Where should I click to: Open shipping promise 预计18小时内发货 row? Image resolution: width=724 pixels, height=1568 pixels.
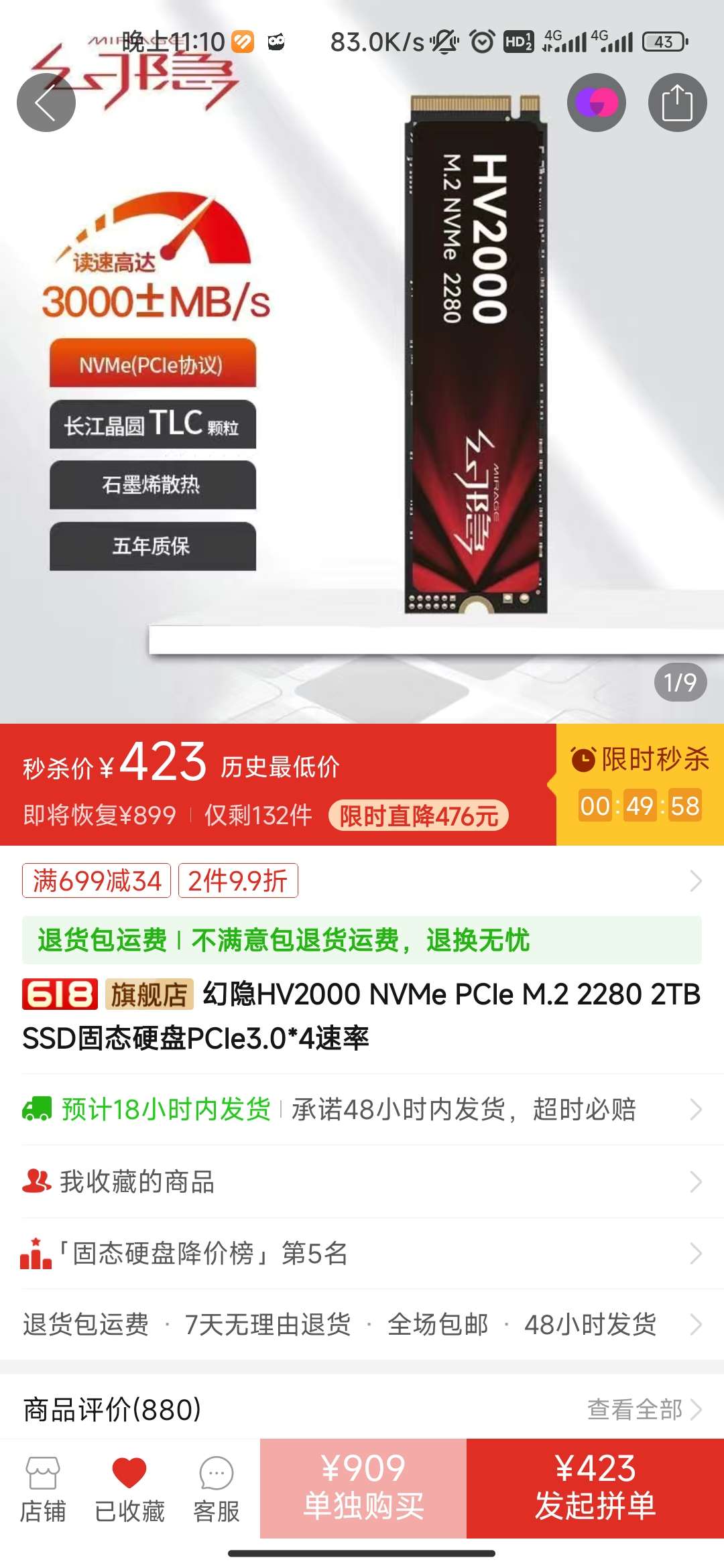tap(362, 1110)
